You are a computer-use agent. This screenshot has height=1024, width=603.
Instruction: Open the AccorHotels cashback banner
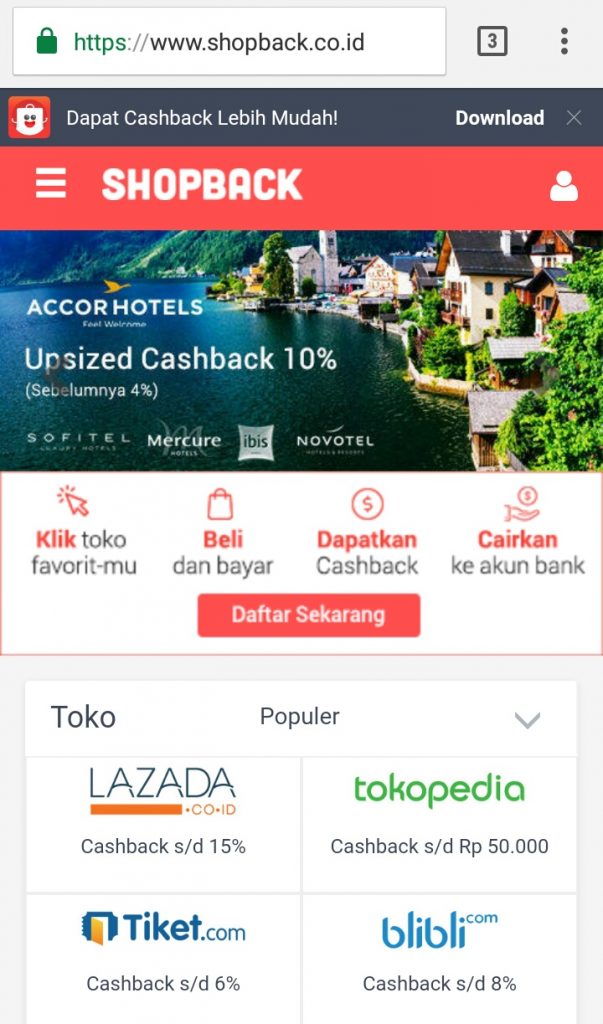301,351
